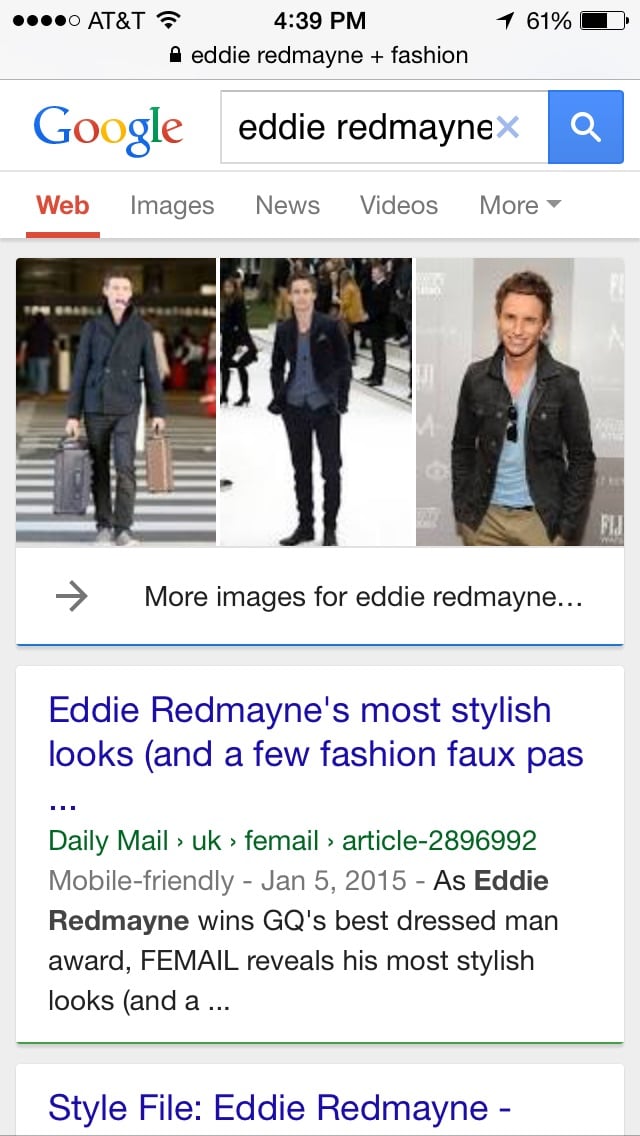Tap the Google logo
The image size is (640, 1136).
point(108,129)
